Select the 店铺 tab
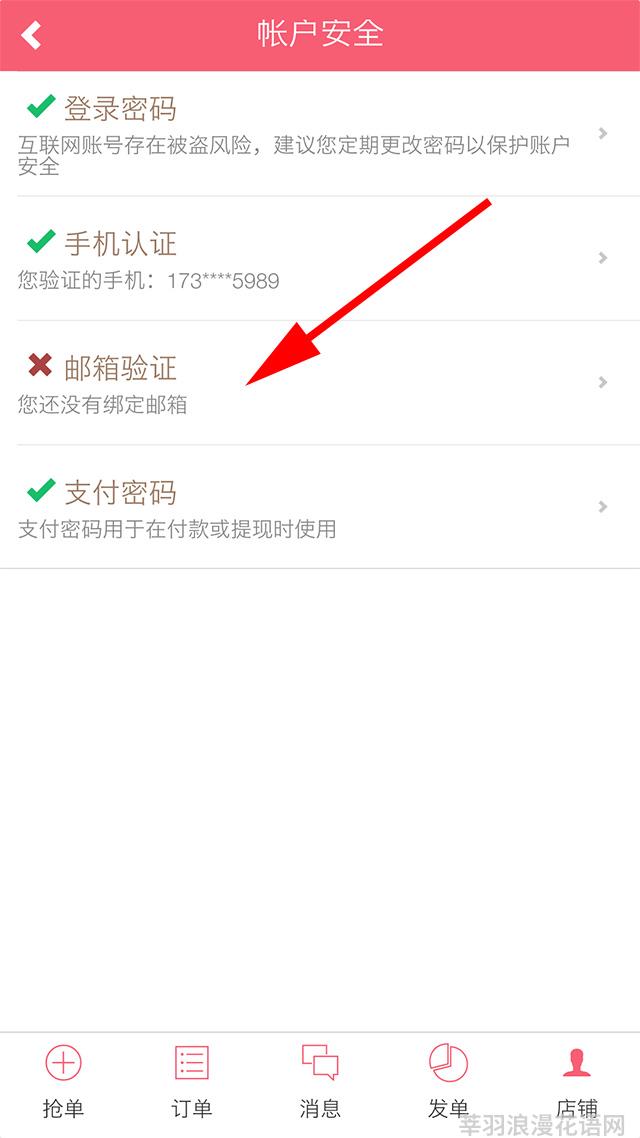Screen dimensions: 640x1138 click(x=576, y=1081)
